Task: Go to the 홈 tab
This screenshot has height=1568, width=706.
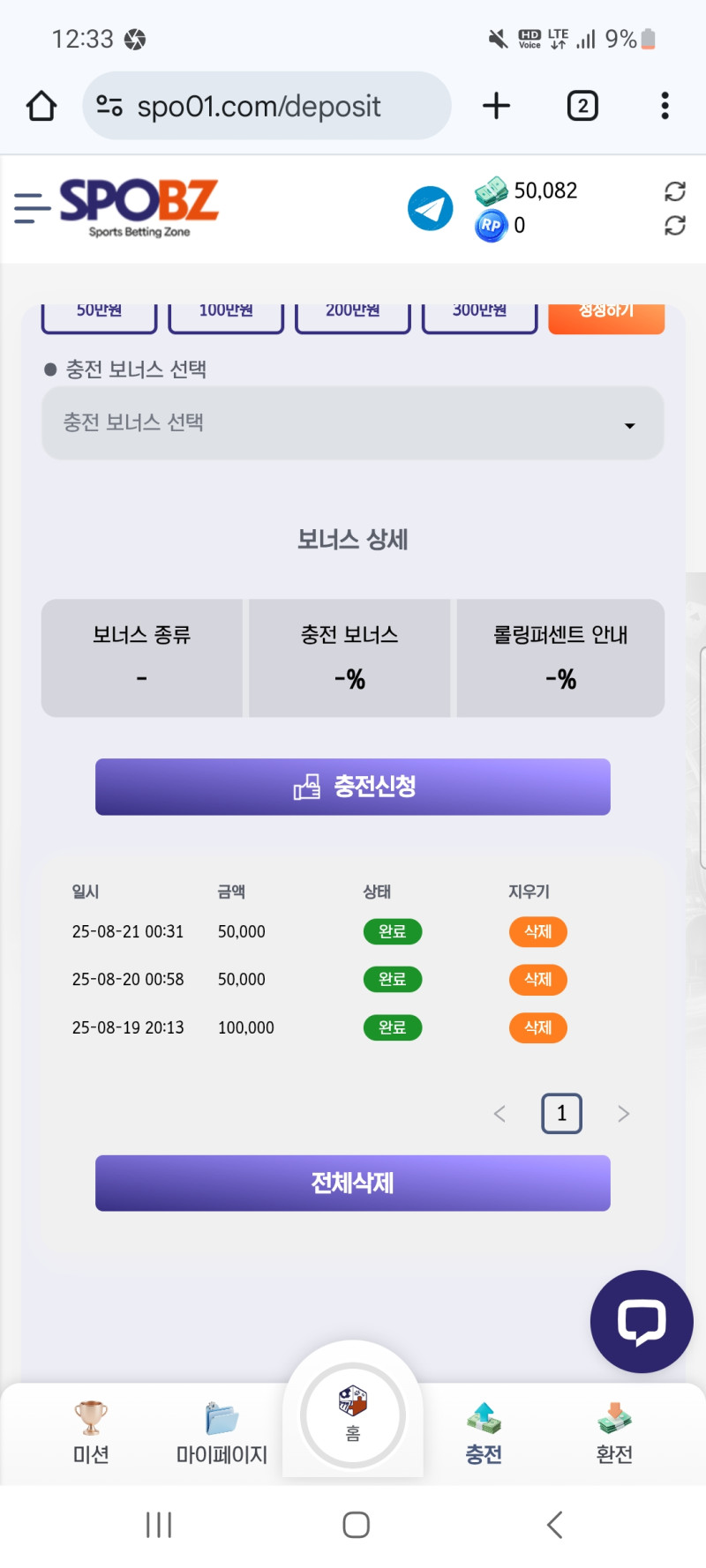Action: point(353,1415)
